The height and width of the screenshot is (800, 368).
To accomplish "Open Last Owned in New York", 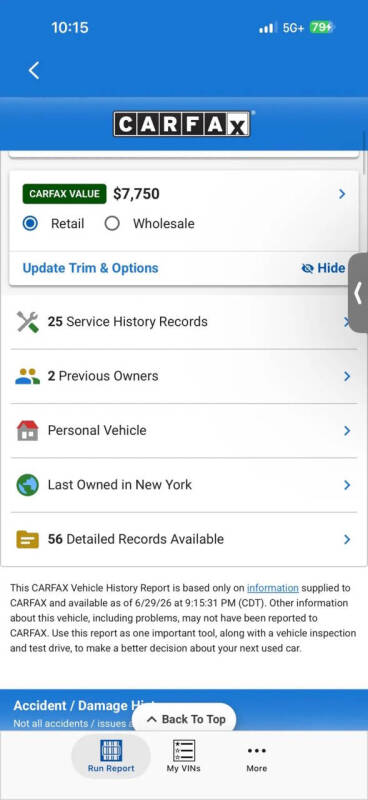I will click(x=184, y=485).
